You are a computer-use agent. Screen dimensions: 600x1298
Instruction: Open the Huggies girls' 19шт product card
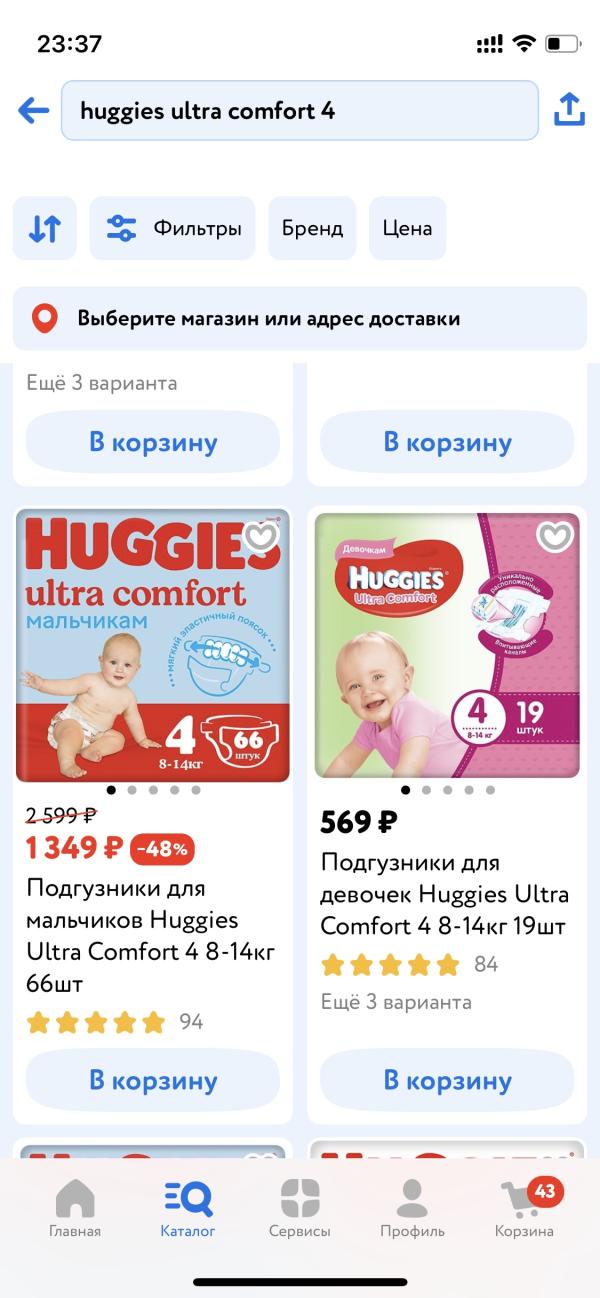point(446,645)
